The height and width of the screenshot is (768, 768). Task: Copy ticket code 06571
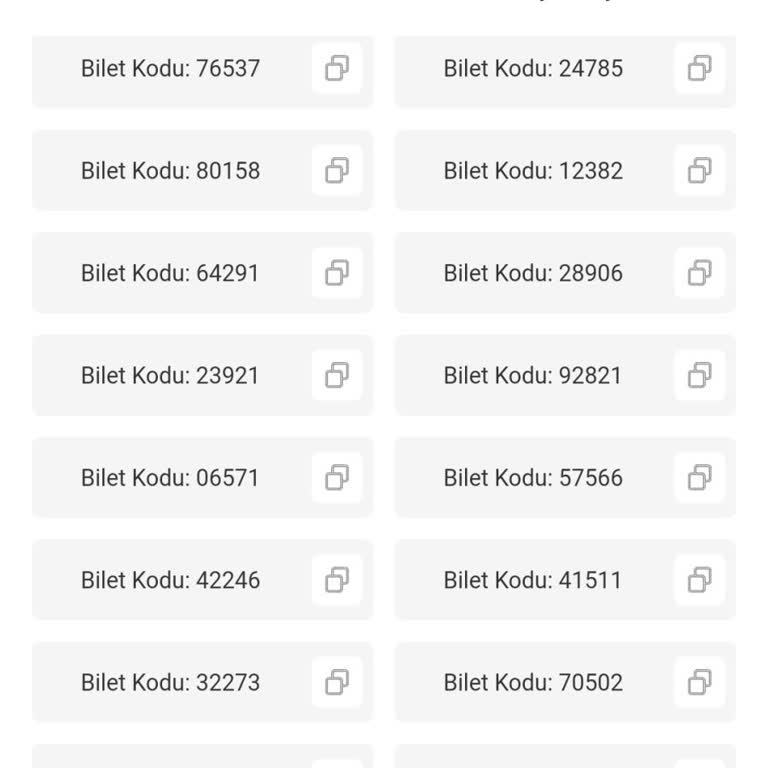coord(337,478)
